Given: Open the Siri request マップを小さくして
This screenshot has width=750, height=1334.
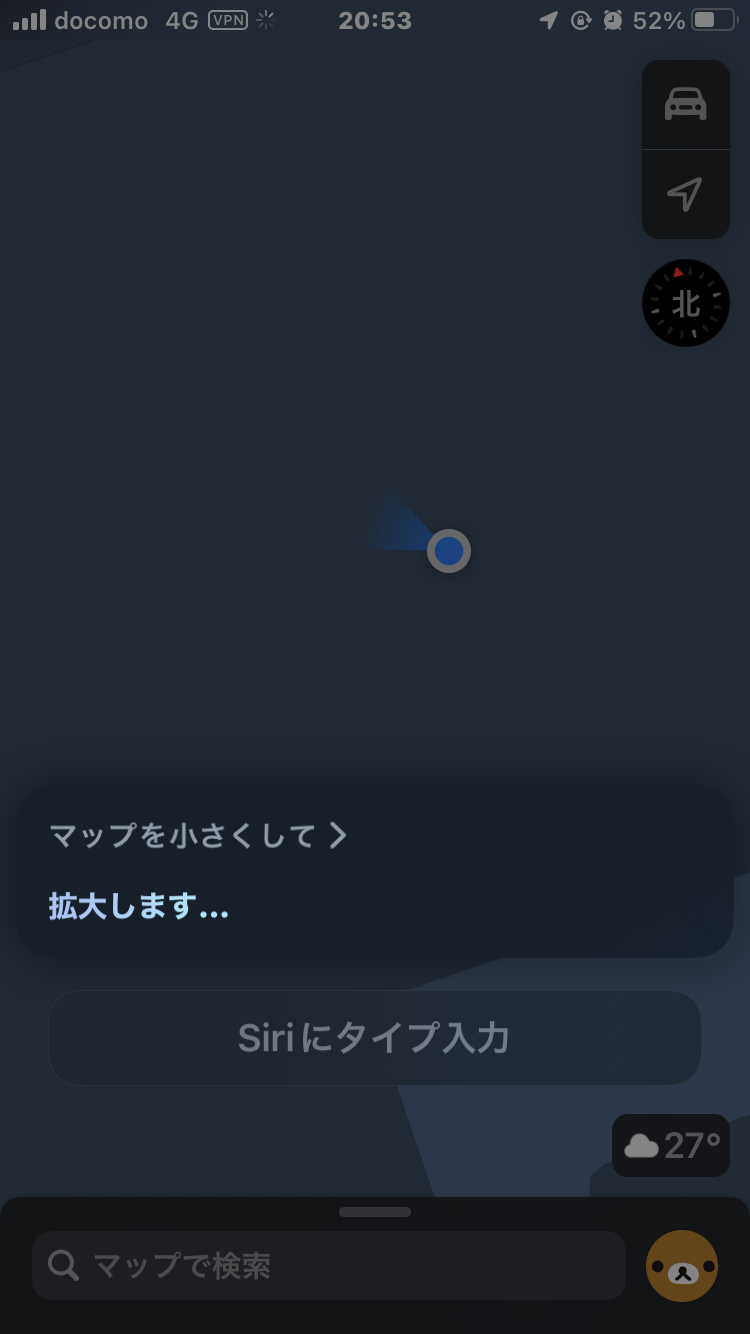Looking at the screenshot, I should 198,835.
